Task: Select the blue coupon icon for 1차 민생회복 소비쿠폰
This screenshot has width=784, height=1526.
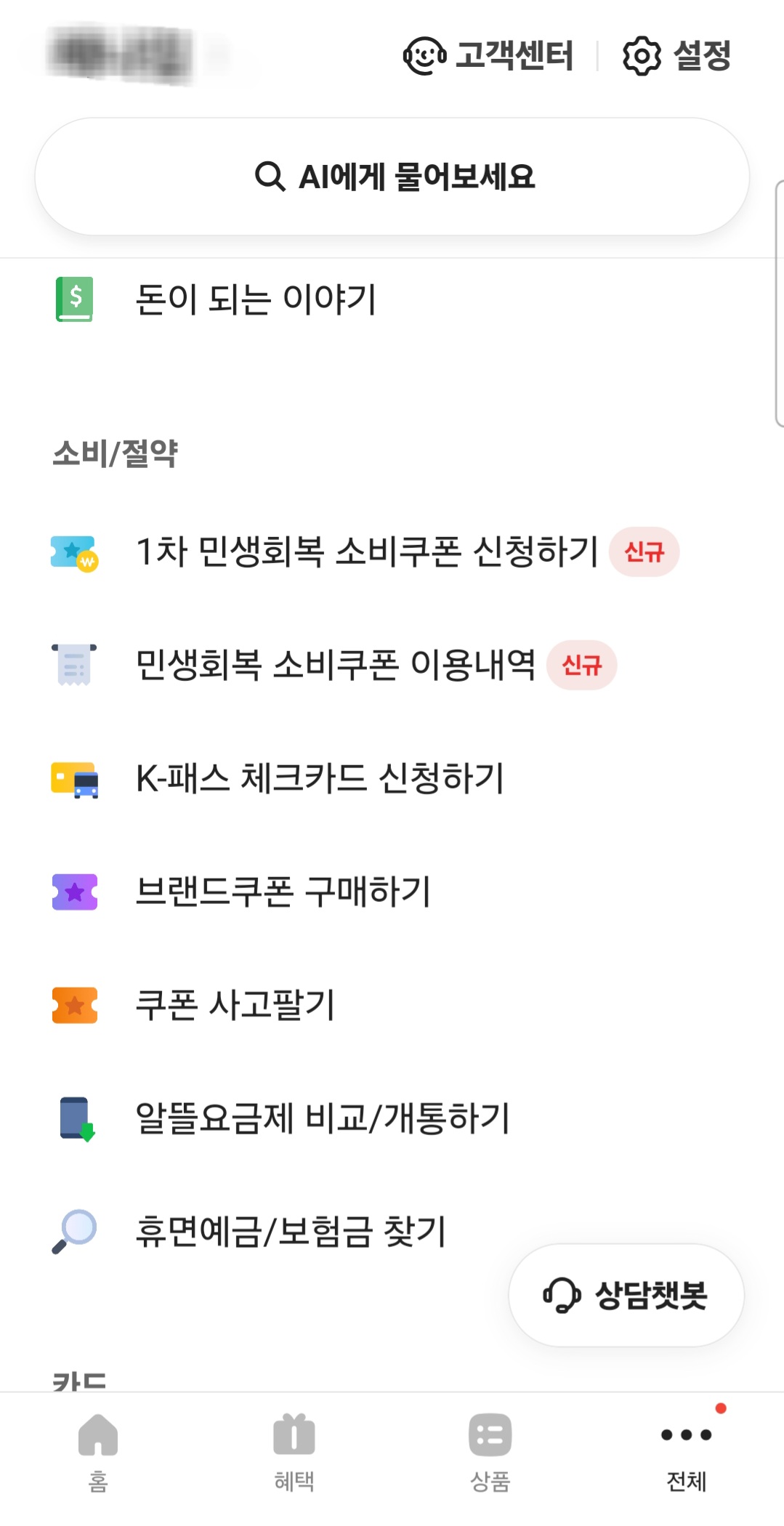Action: [74, 552]
